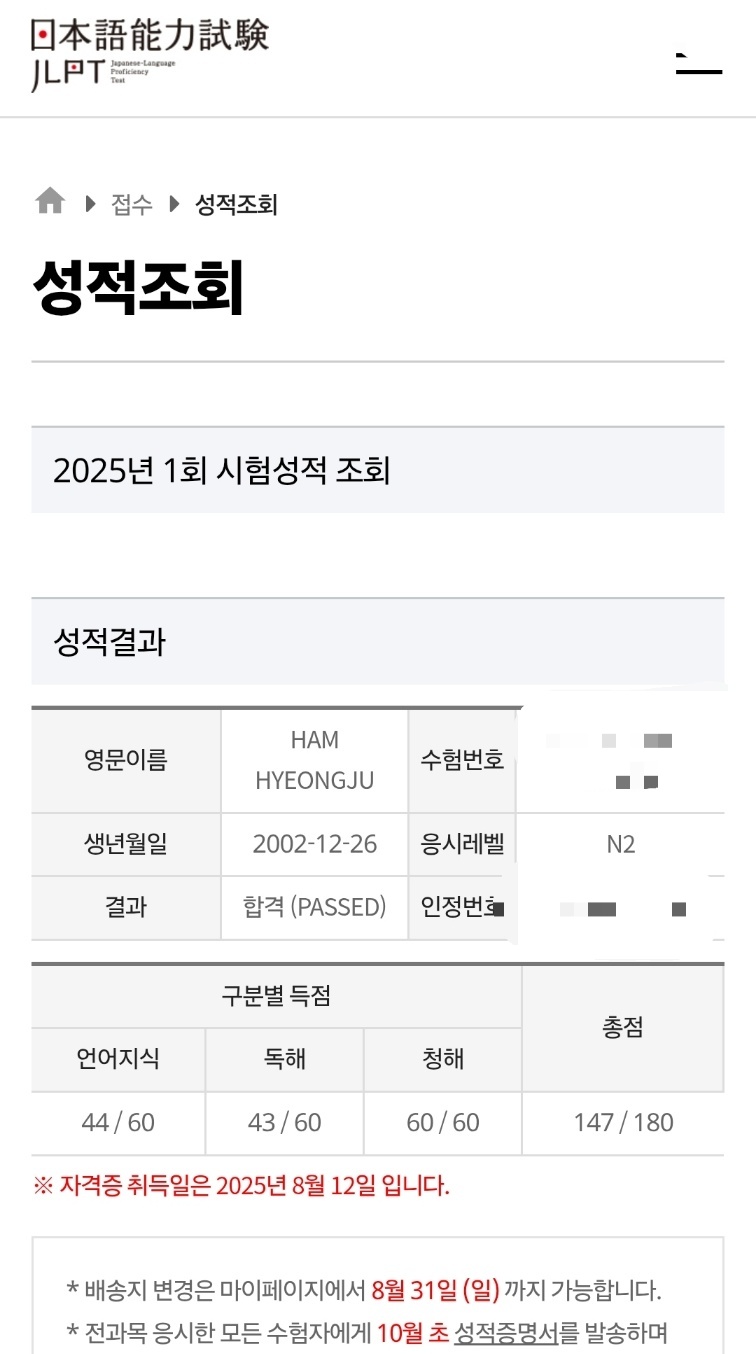This screenshot has height=1354, width=756.
Task: Open the 성적증명서 underlined link
Action: tap(507, 1333)
